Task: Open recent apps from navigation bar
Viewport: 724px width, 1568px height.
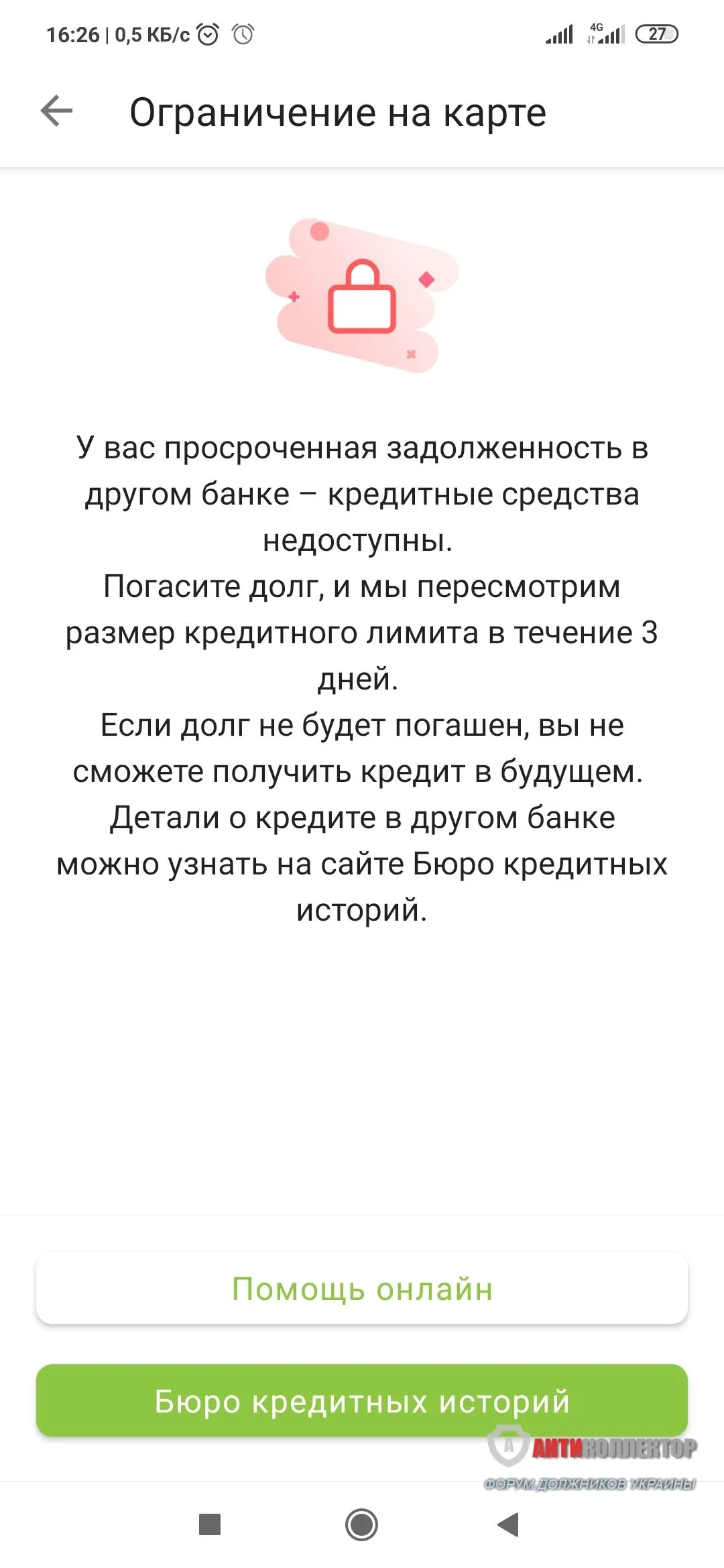Action: 210,1524
